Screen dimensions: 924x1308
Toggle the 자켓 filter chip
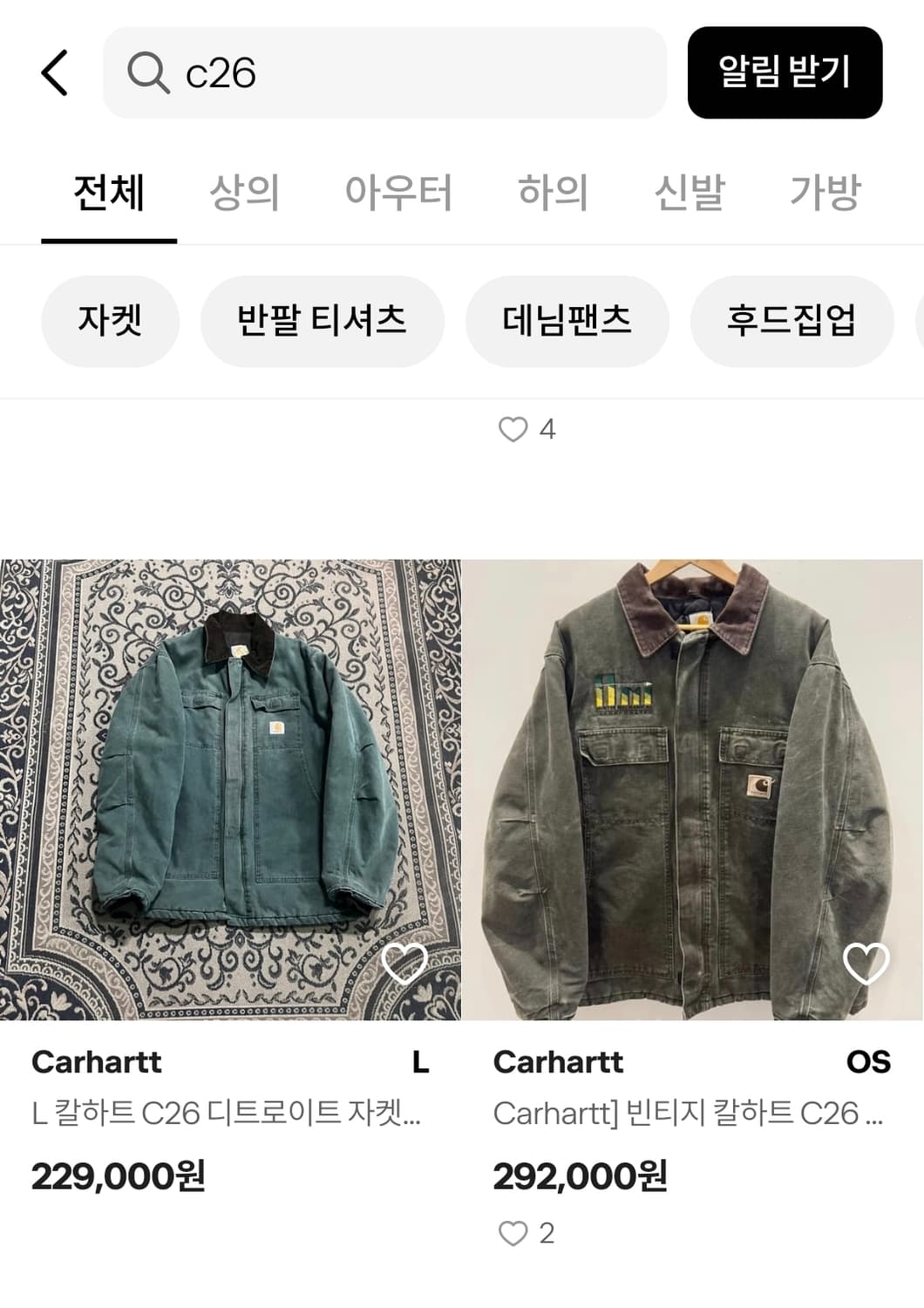[x=110, y=320]
